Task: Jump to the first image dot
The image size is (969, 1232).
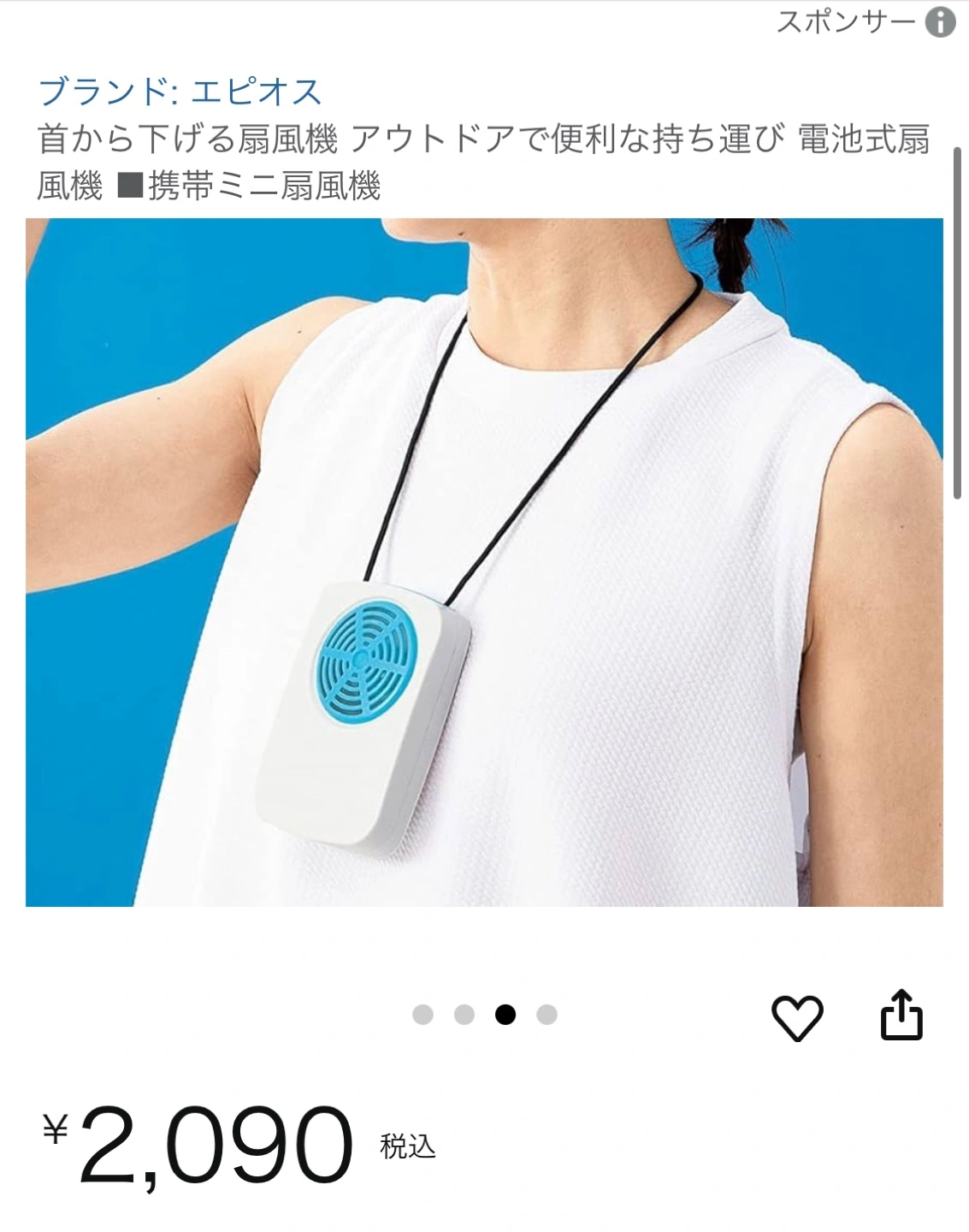Action: [x=422, y=1015]
